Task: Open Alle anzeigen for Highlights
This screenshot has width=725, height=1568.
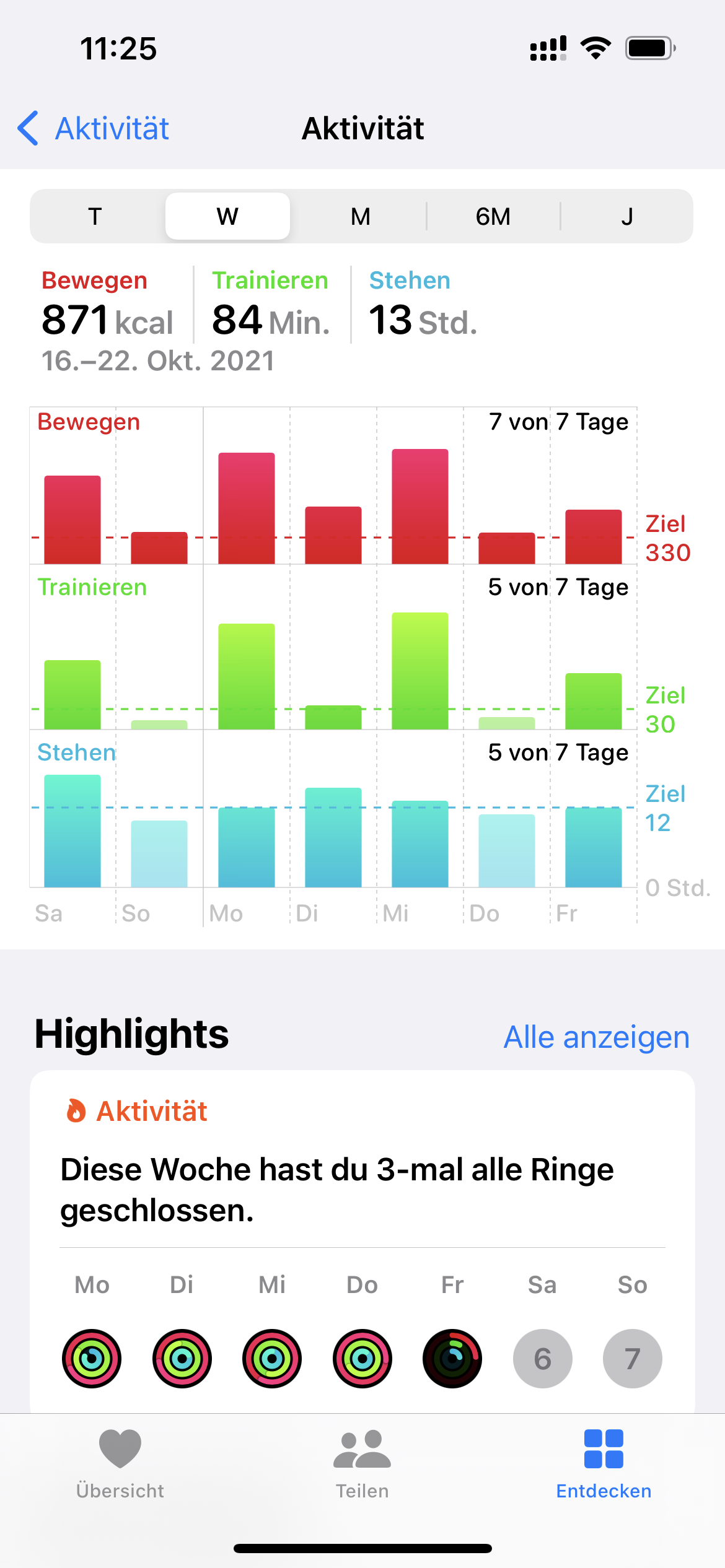Action: pos(596,1037)
